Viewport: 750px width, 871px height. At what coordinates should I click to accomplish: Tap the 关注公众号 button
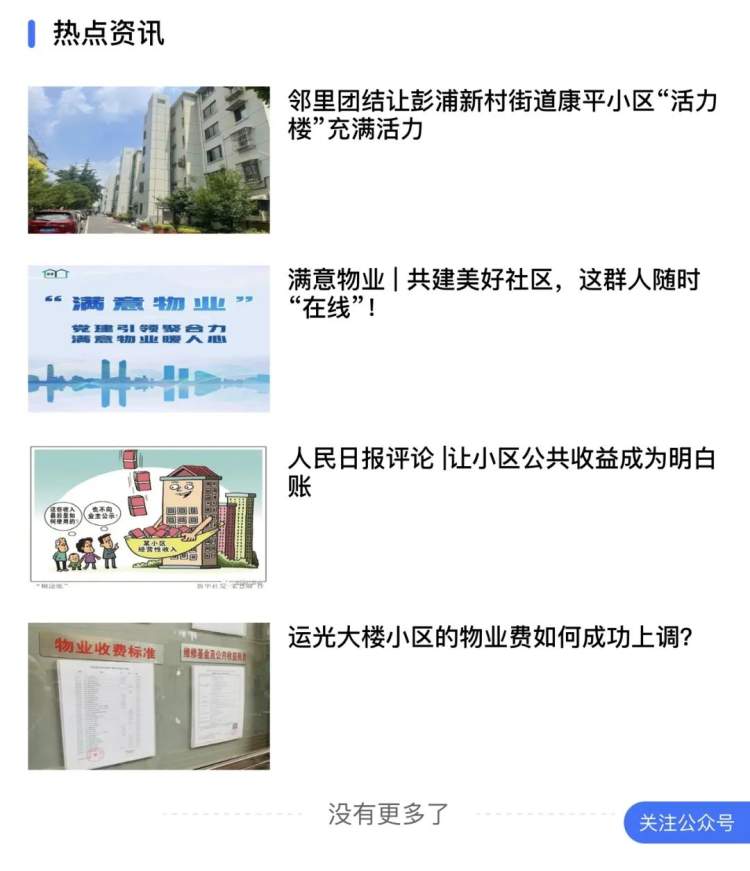click(x=686, y=822)
